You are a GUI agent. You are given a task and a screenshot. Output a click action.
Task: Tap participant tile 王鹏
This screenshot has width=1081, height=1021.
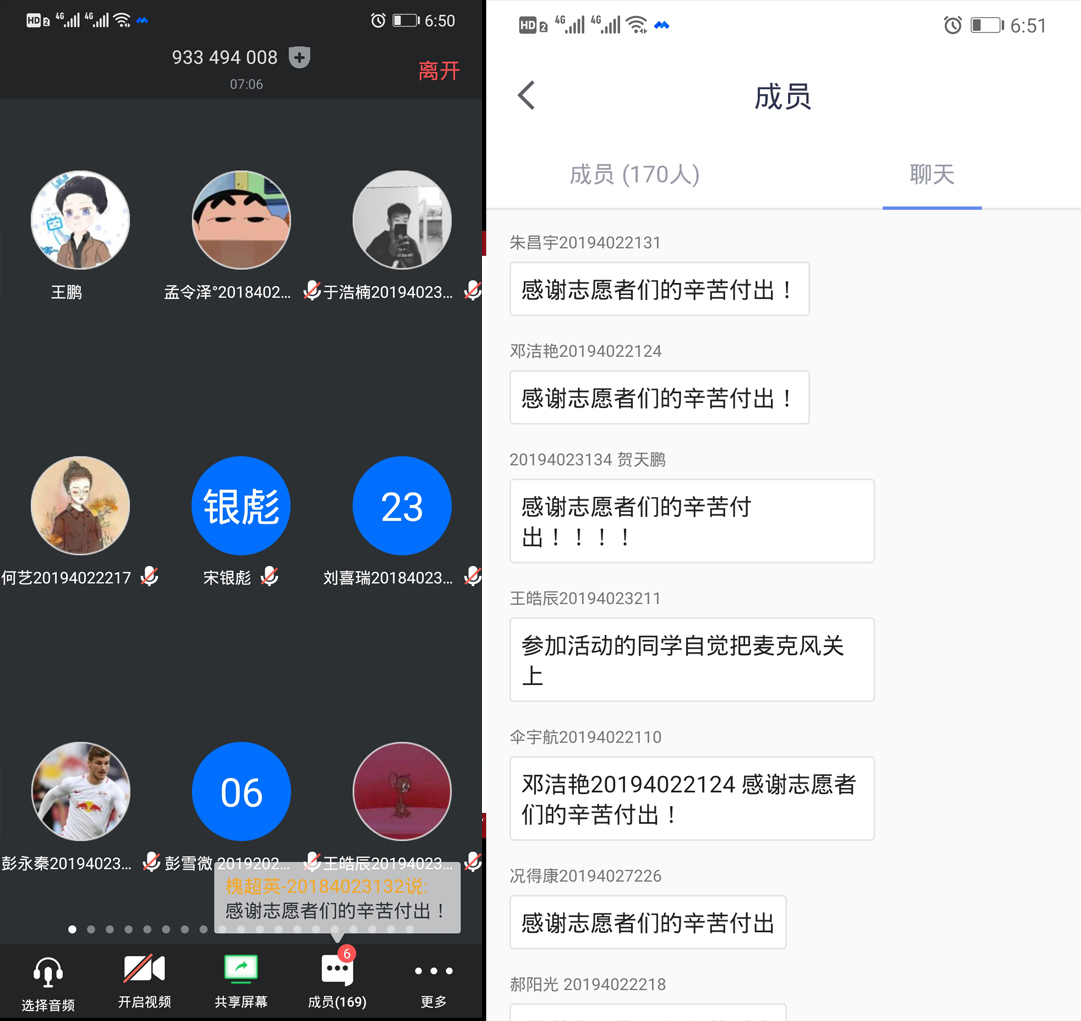[80, 221]
